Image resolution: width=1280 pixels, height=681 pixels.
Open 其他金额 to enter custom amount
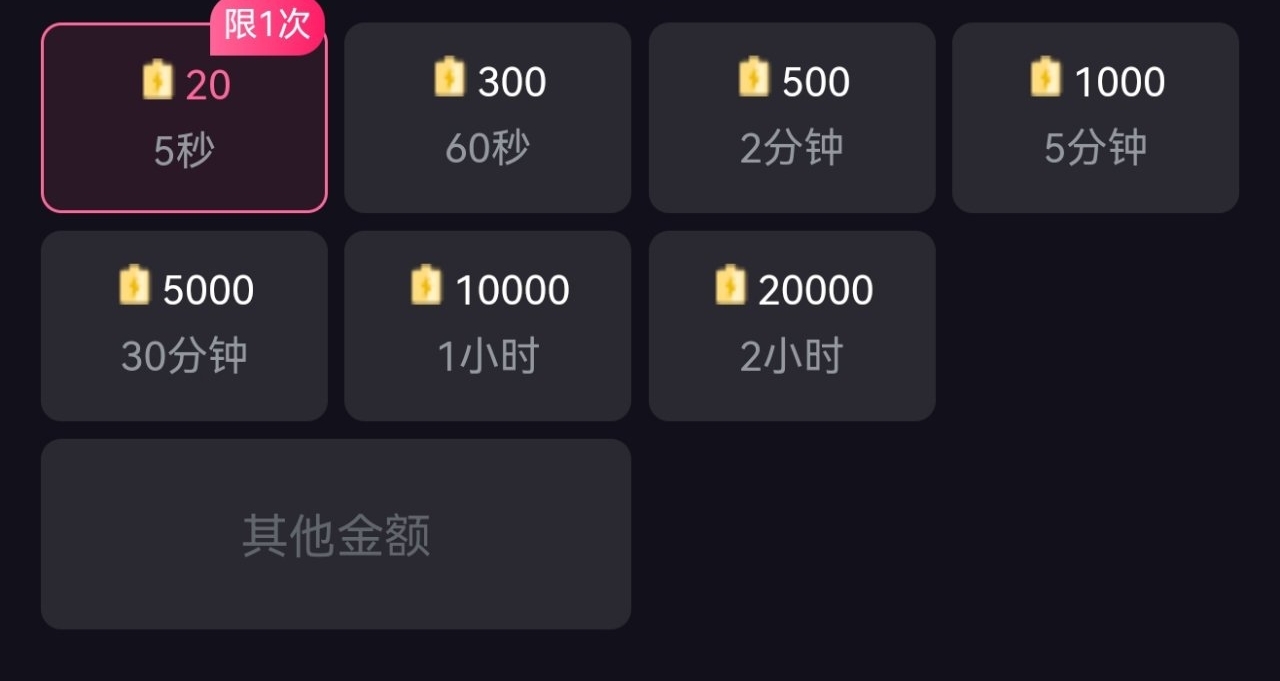pos(336,534)
